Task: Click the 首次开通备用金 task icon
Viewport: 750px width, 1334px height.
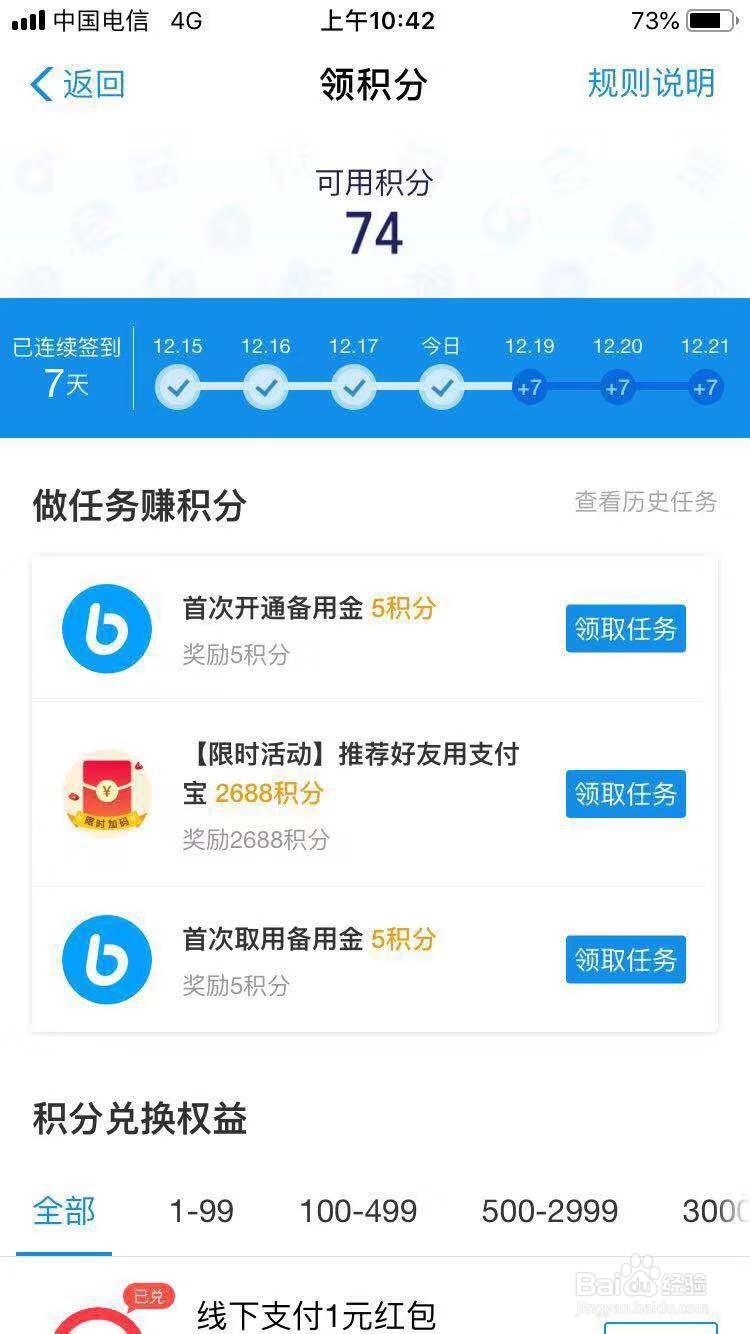Action: click(x=107, y=628)
